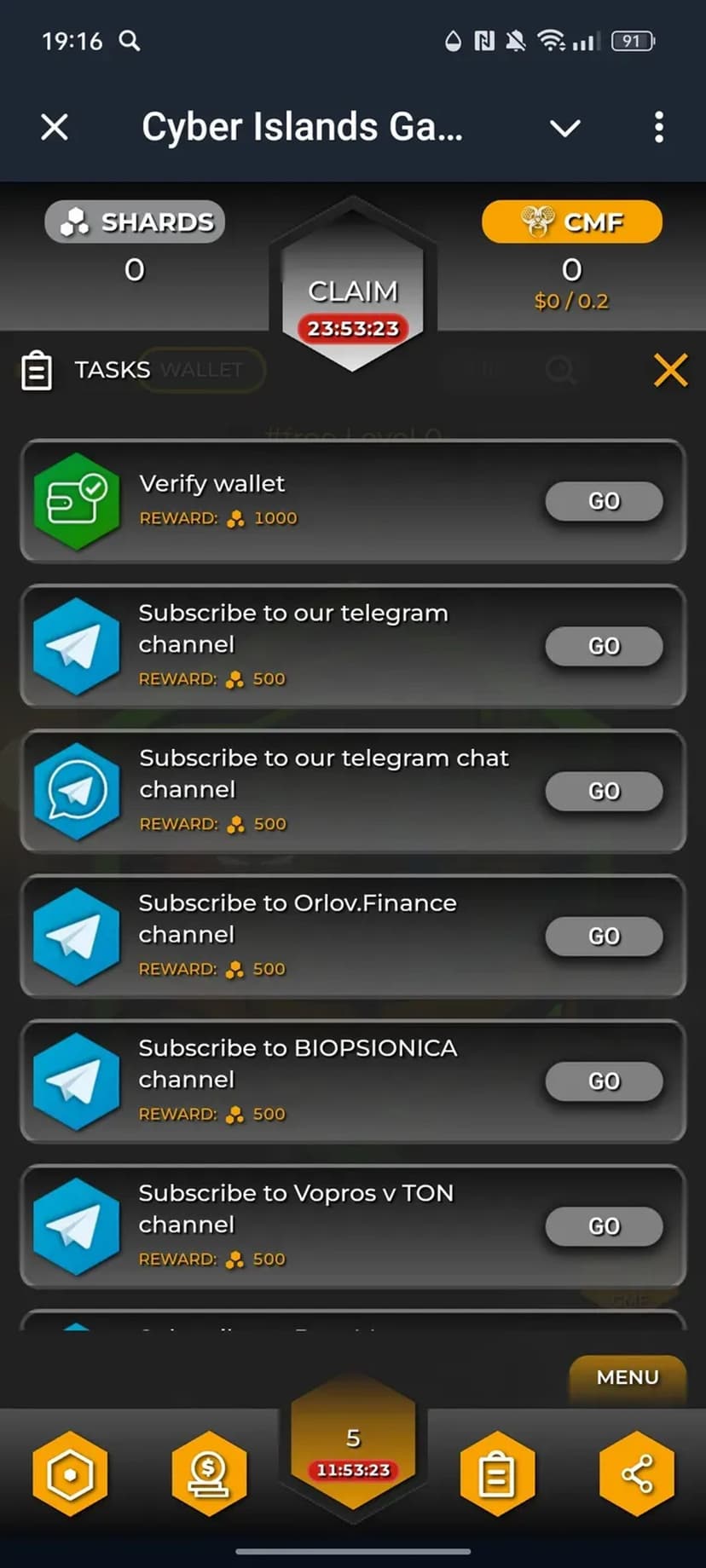
Task: Open the SHARDS balance chip
Action: (x=135, y=222)
